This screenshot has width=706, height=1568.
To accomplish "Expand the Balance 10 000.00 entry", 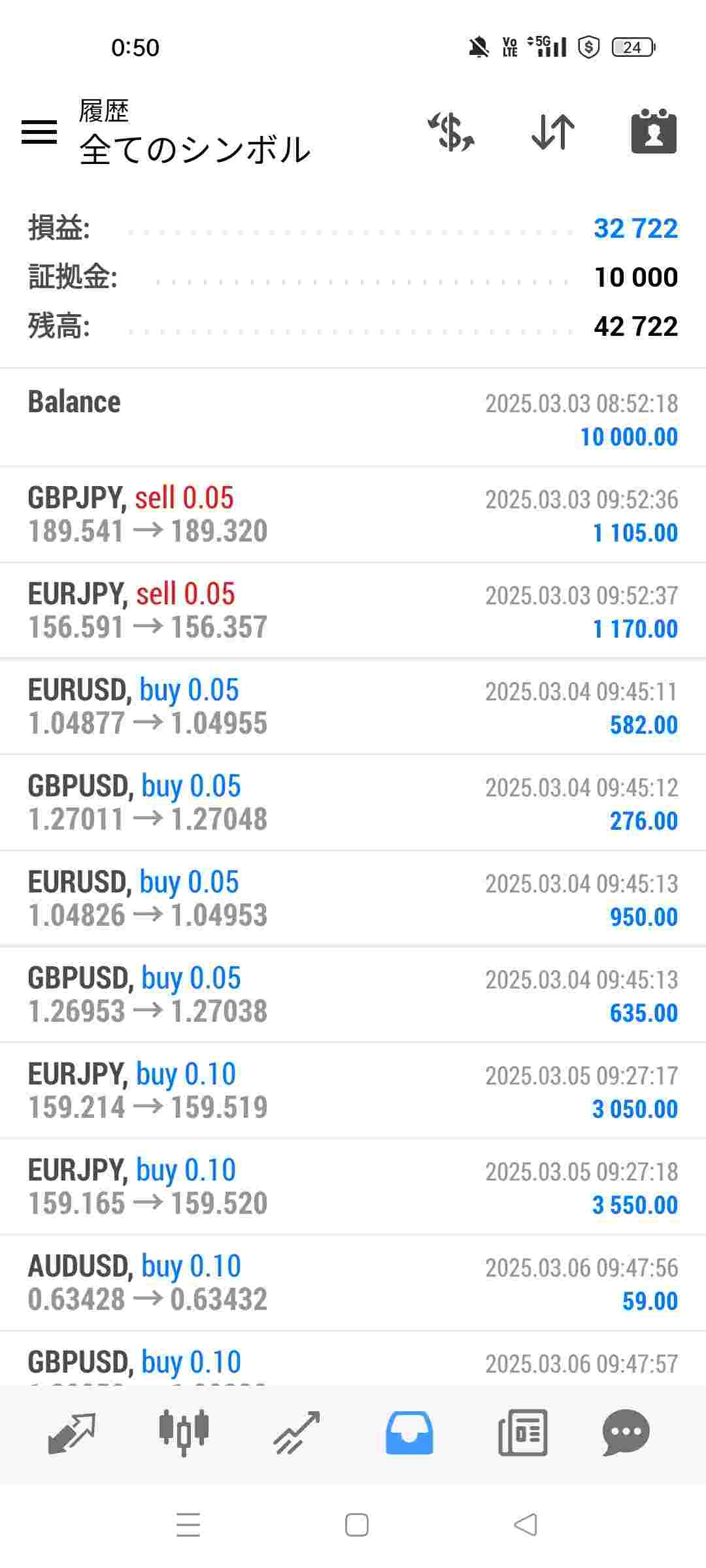I will (x=353, y=418).
